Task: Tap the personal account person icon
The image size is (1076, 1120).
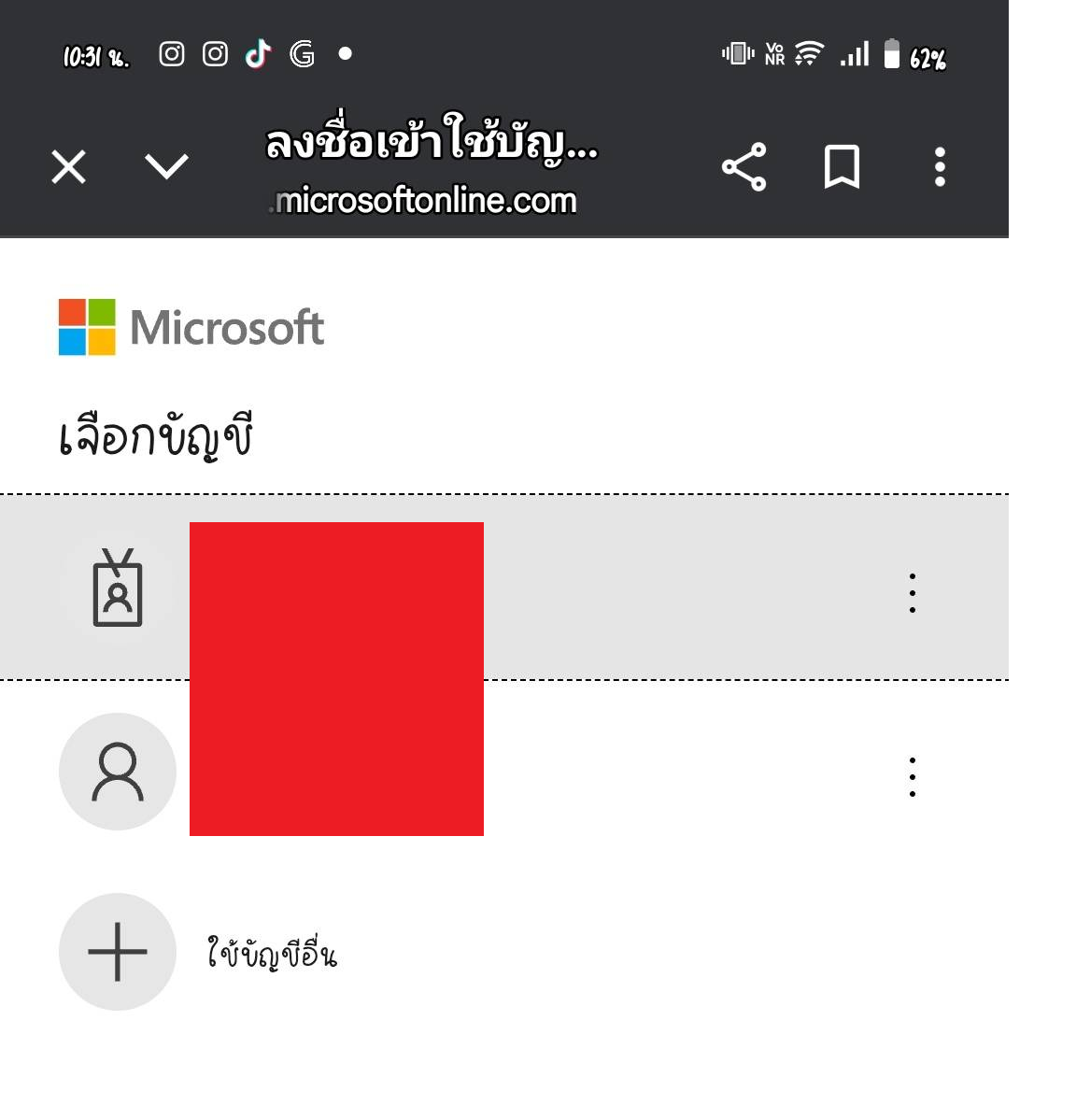Action: (x=116, y=772)
